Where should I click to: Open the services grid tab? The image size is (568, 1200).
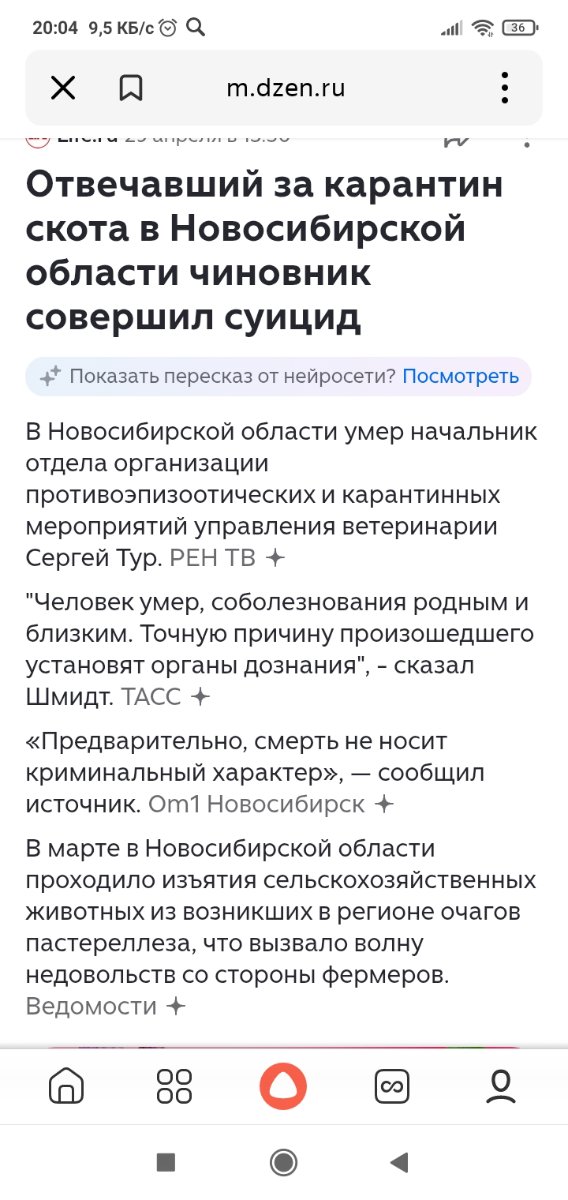(175, 1086)
